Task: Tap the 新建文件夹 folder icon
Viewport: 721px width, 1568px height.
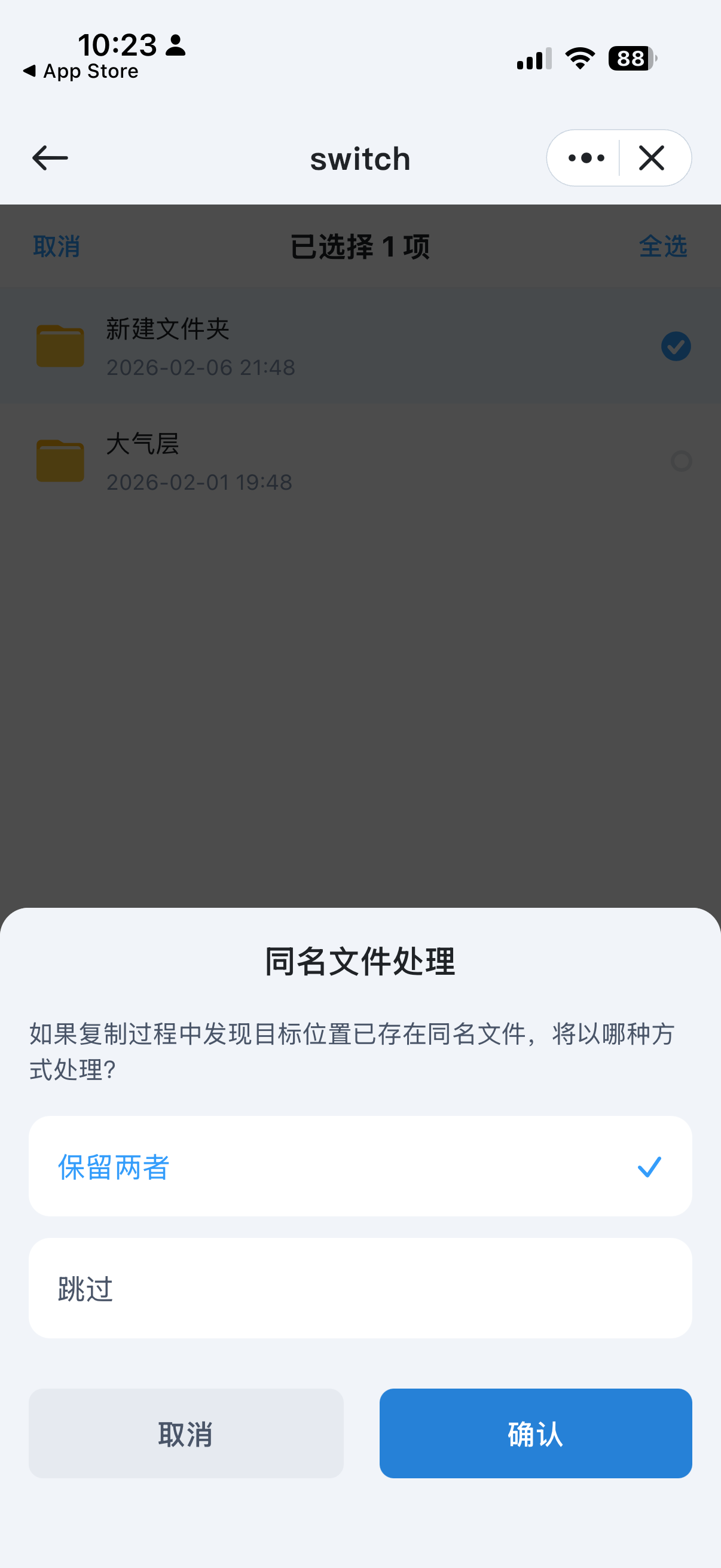Action: (x=60, y=345)
